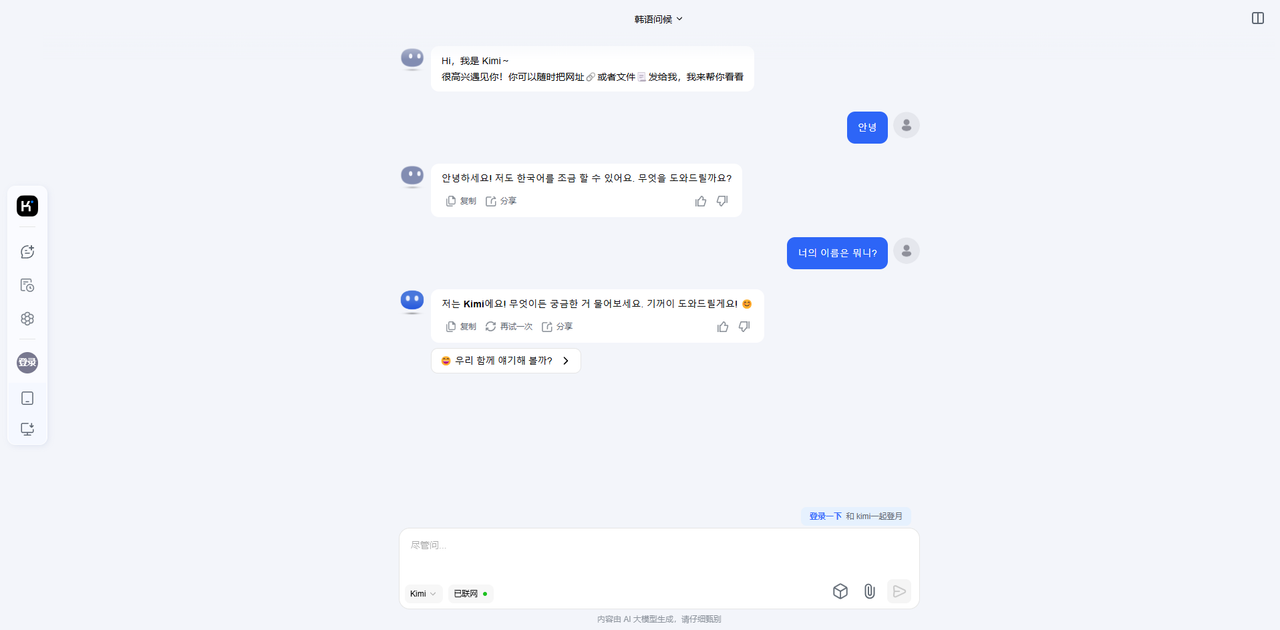The image size is (1280, 630).
Task: Open the Kimi model dropdown
Action: click(423, 594)
